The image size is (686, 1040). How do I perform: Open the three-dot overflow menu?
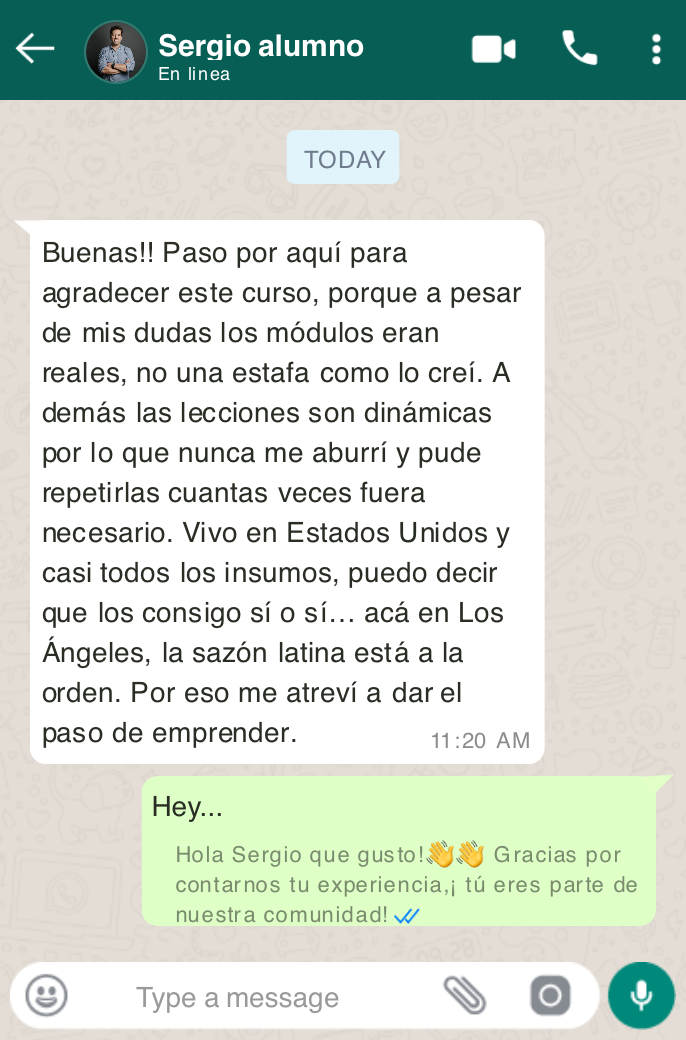[656, 49]
